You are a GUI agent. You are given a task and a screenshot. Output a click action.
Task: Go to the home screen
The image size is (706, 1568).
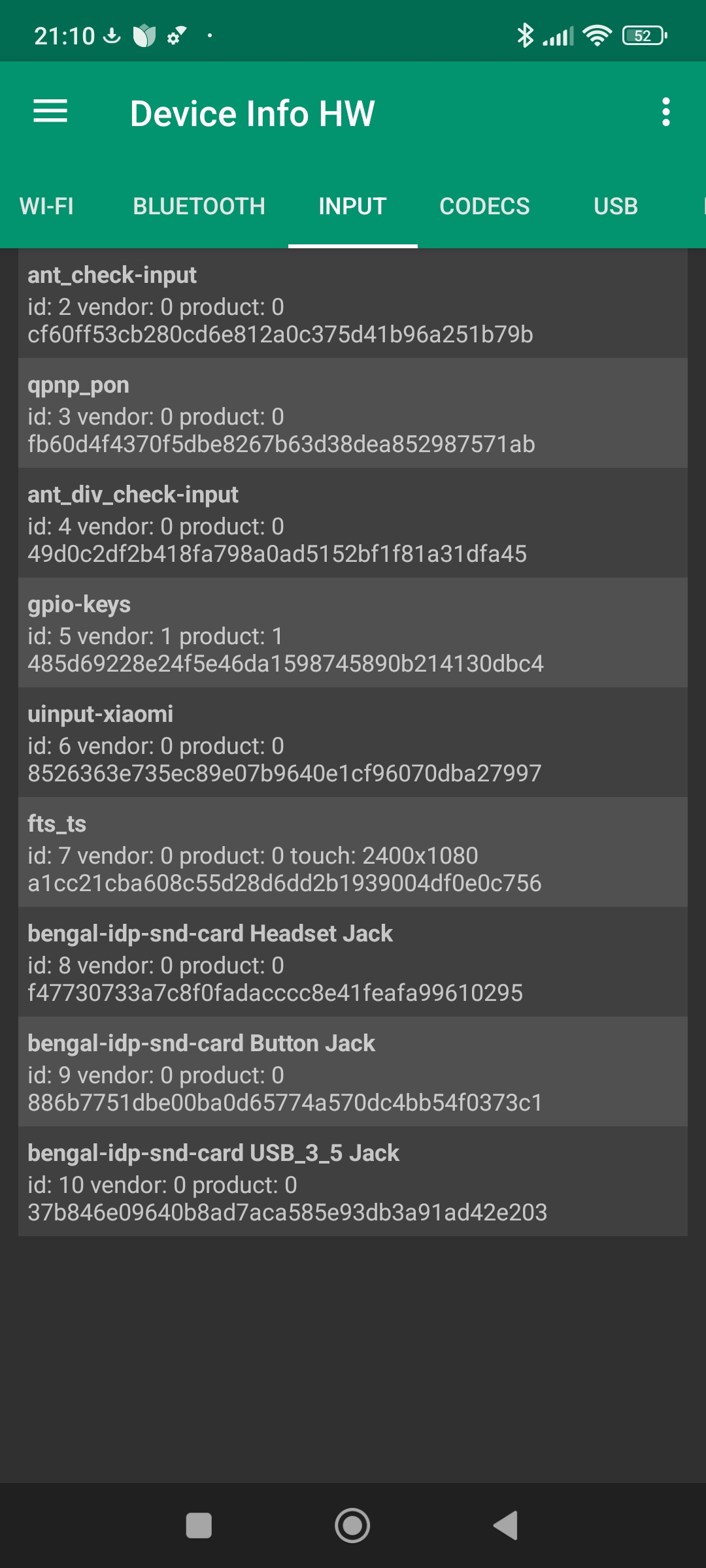(352, 1526)
